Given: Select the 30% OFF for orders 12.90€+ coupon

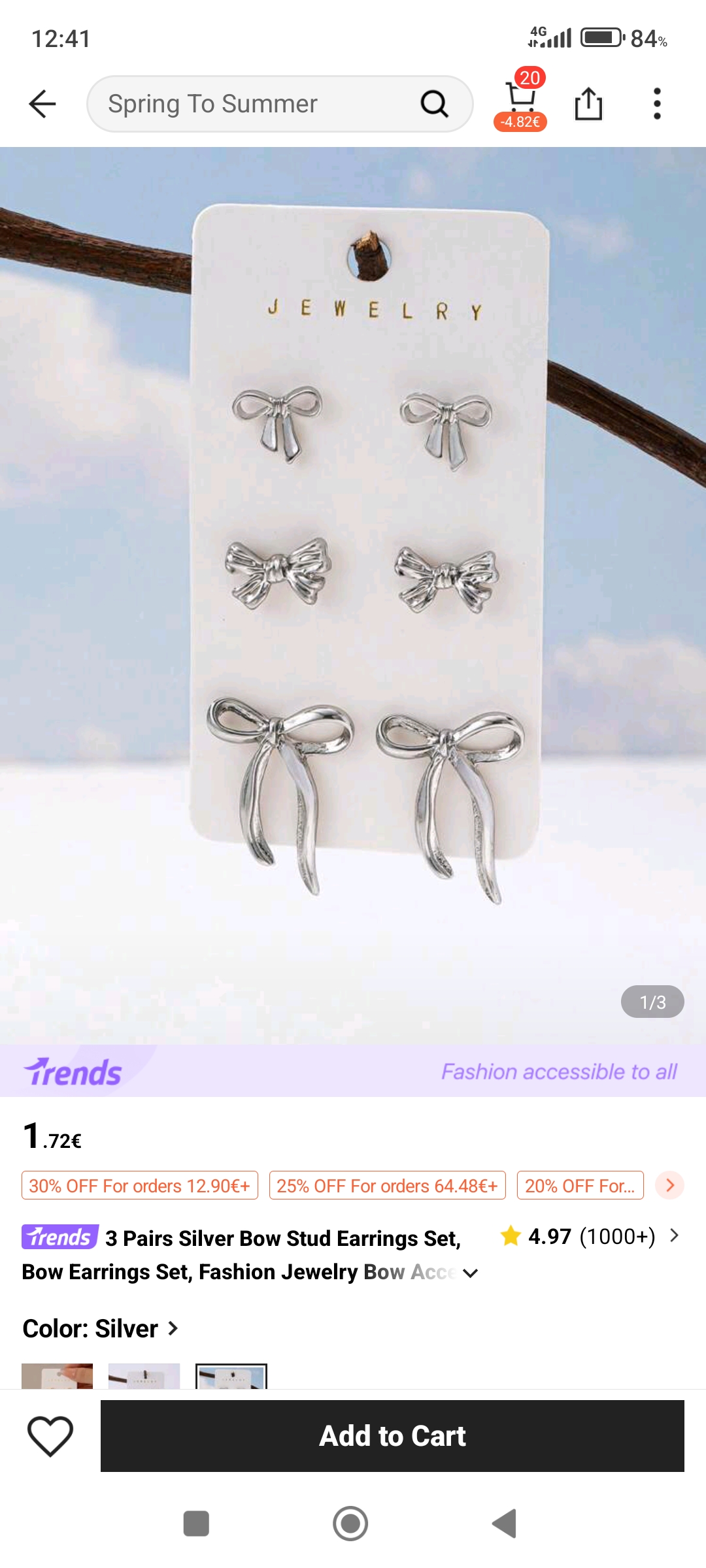Looking at the screenshot, I should point(139,1185).
